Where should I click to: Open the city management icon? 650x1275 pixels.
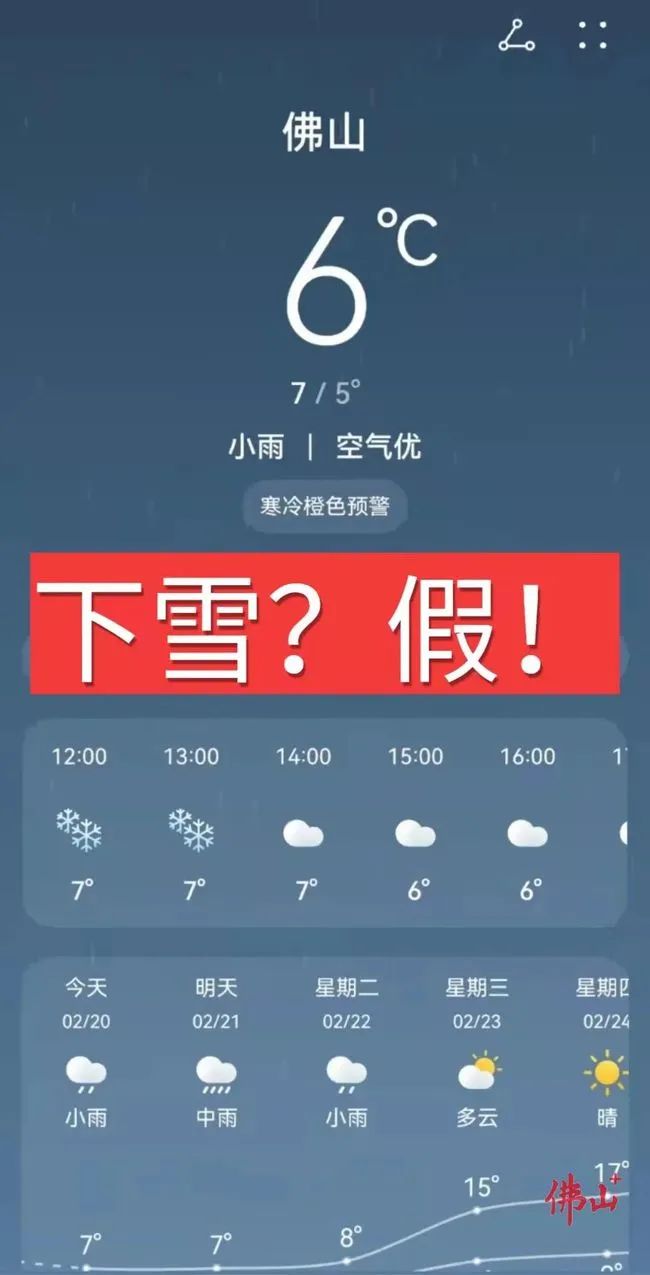(x=516, y=36)
